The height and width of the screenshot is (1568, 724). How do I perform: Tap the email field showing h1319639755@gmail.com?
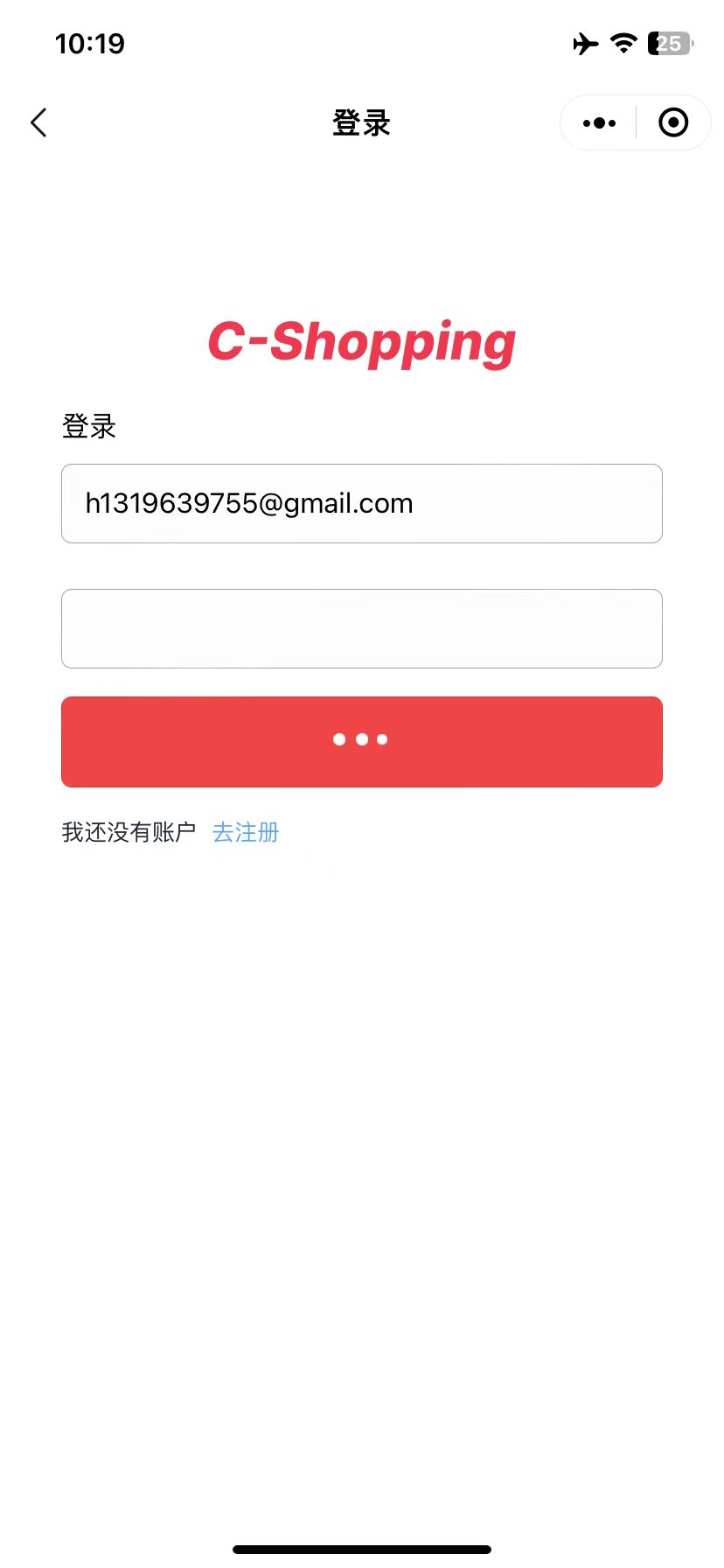pos(362,503)
